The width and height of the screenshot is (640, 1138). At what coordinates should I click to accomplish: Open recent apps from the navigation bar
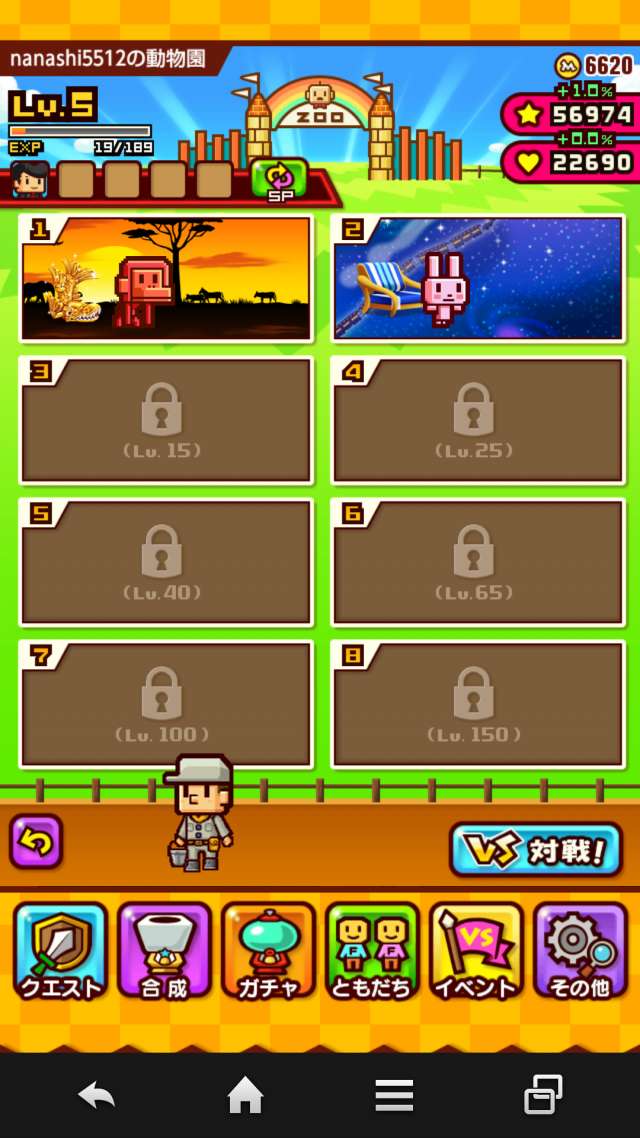[x=543, y=1097]
